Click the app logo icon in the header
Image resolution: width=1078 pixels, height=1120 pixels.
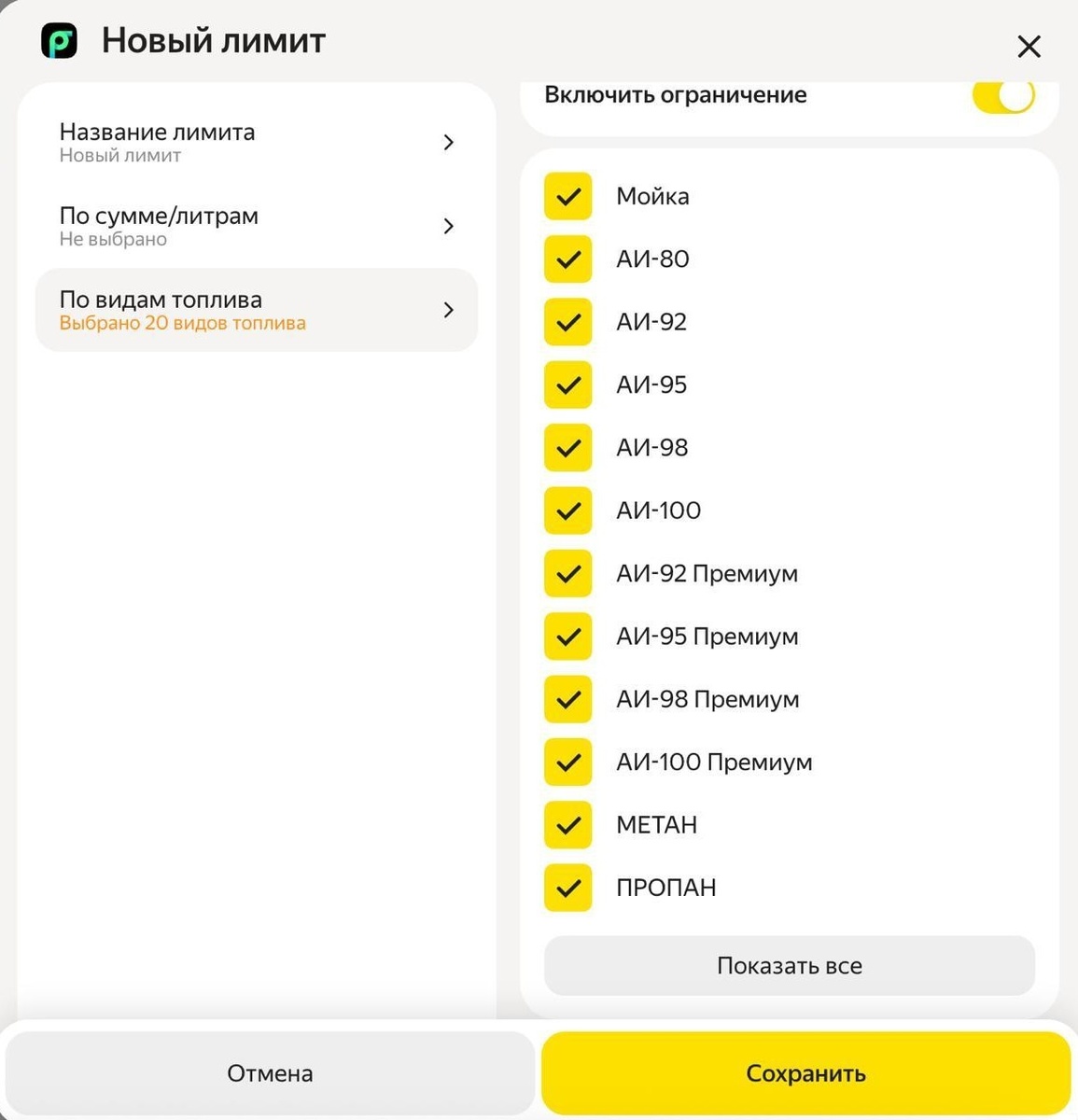click(60, 41)
